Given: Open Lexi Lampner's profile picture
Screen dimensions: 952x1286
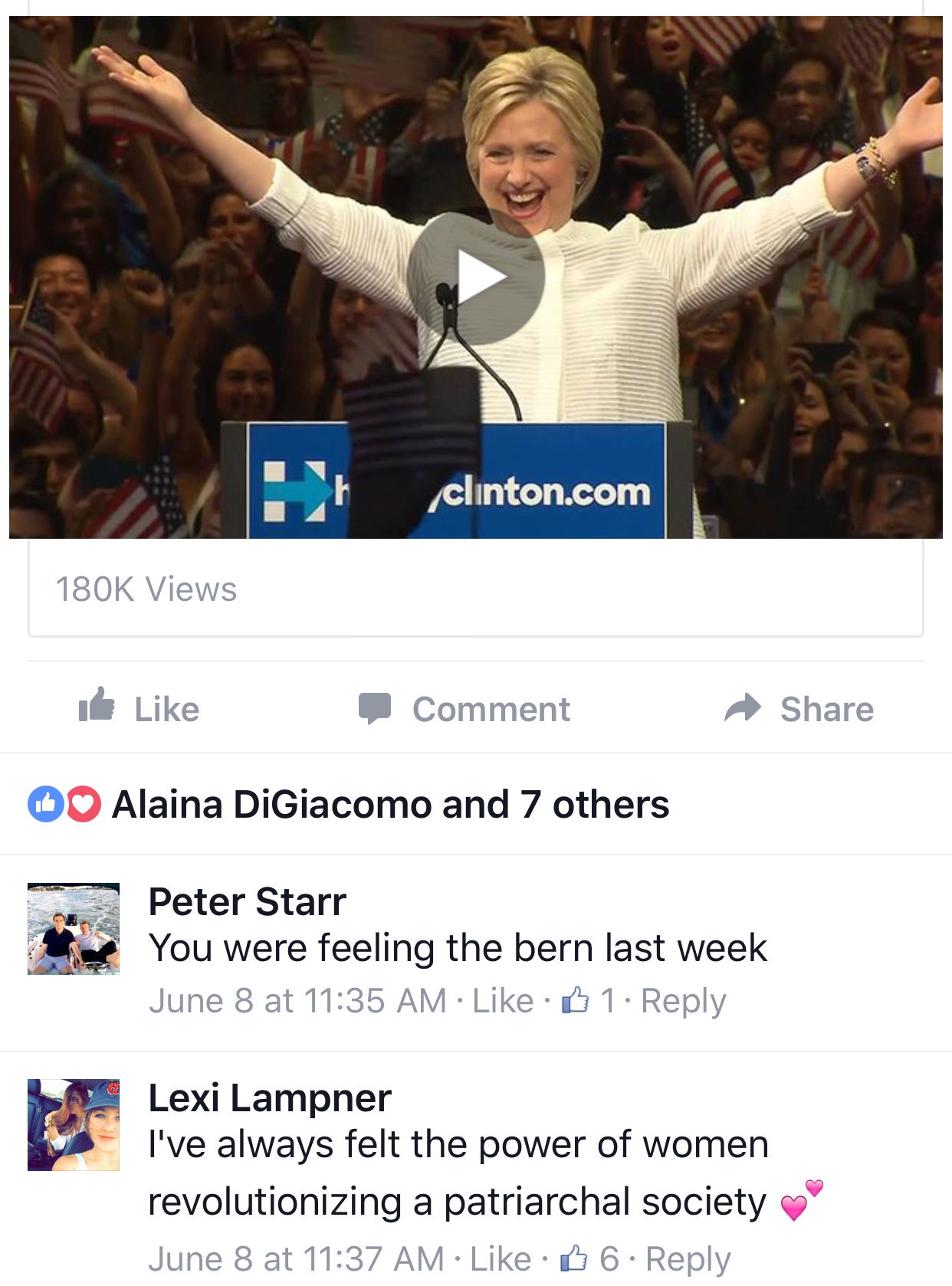Looking at the screenshot, I should pos(74,1125).
